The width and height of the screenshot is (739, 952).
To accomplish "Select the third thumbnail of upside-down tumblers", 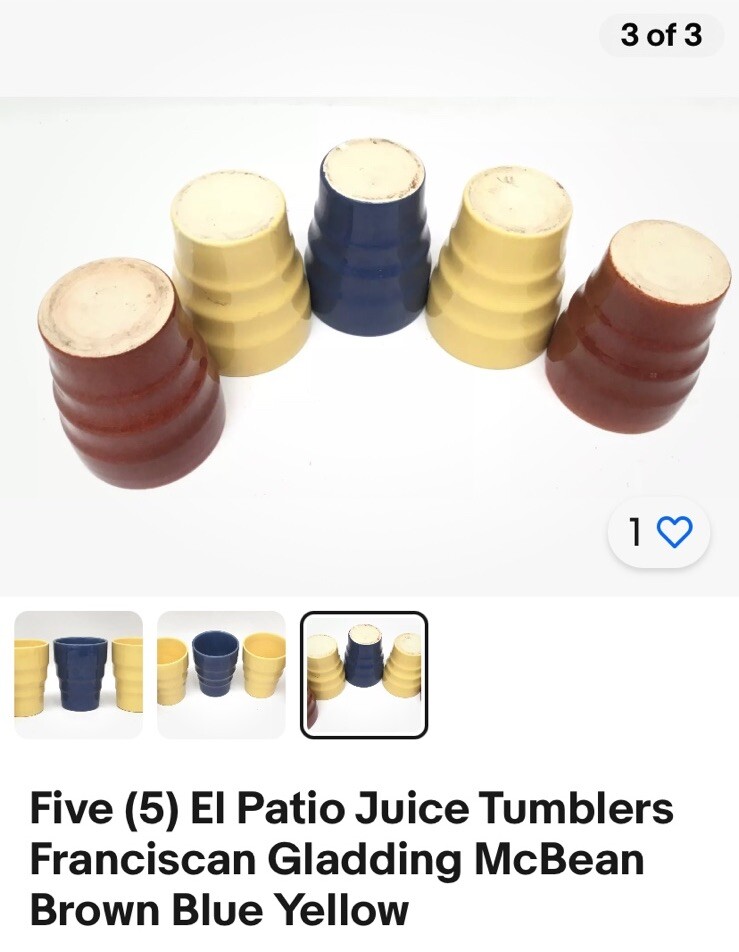I will [x=364, y=675].
